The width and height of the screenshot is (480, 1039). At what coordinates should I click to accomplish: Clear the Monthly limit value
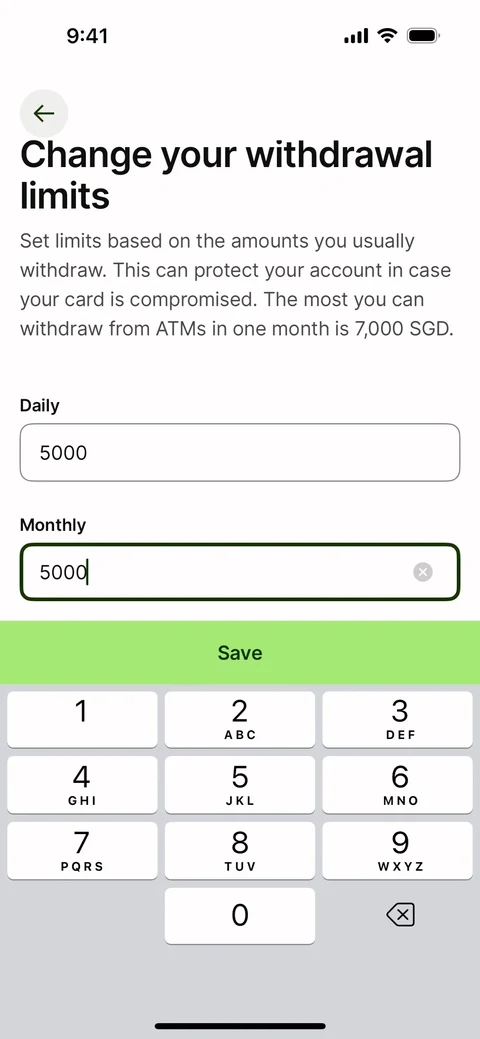click(x=423, y=573)
